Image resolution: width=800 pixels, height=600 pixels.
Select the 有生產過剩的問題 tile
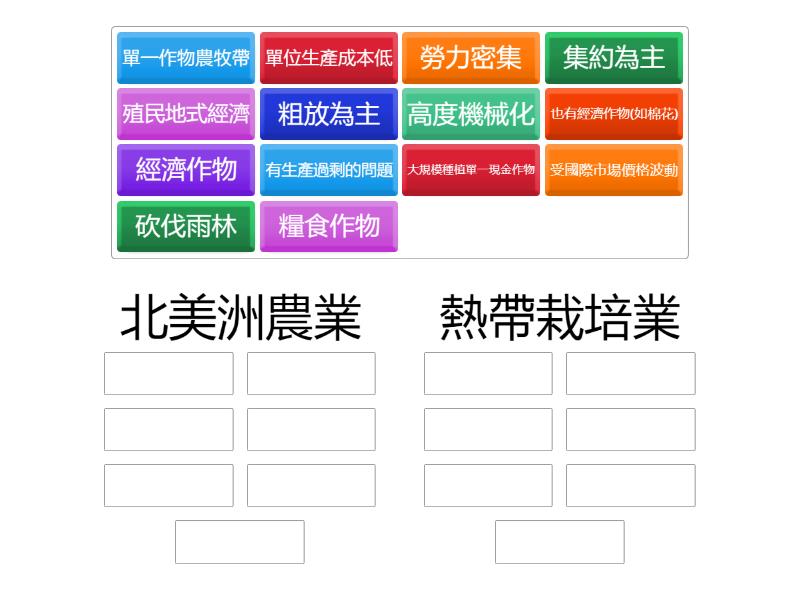tap(329, 169)
